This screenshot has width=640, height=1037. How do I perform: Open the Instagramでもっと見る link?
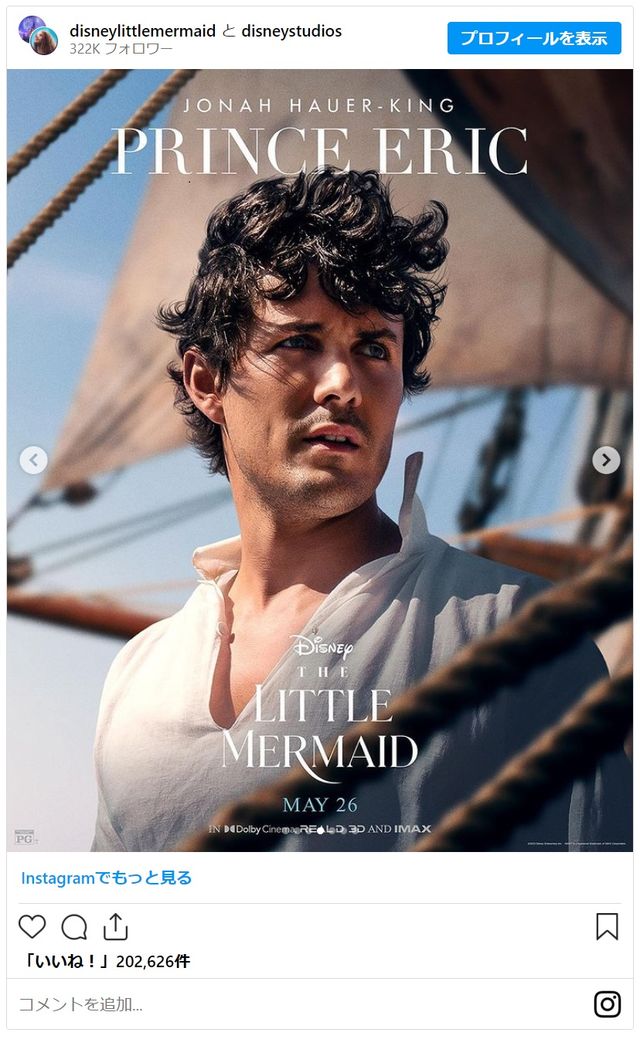coord(106,878)
